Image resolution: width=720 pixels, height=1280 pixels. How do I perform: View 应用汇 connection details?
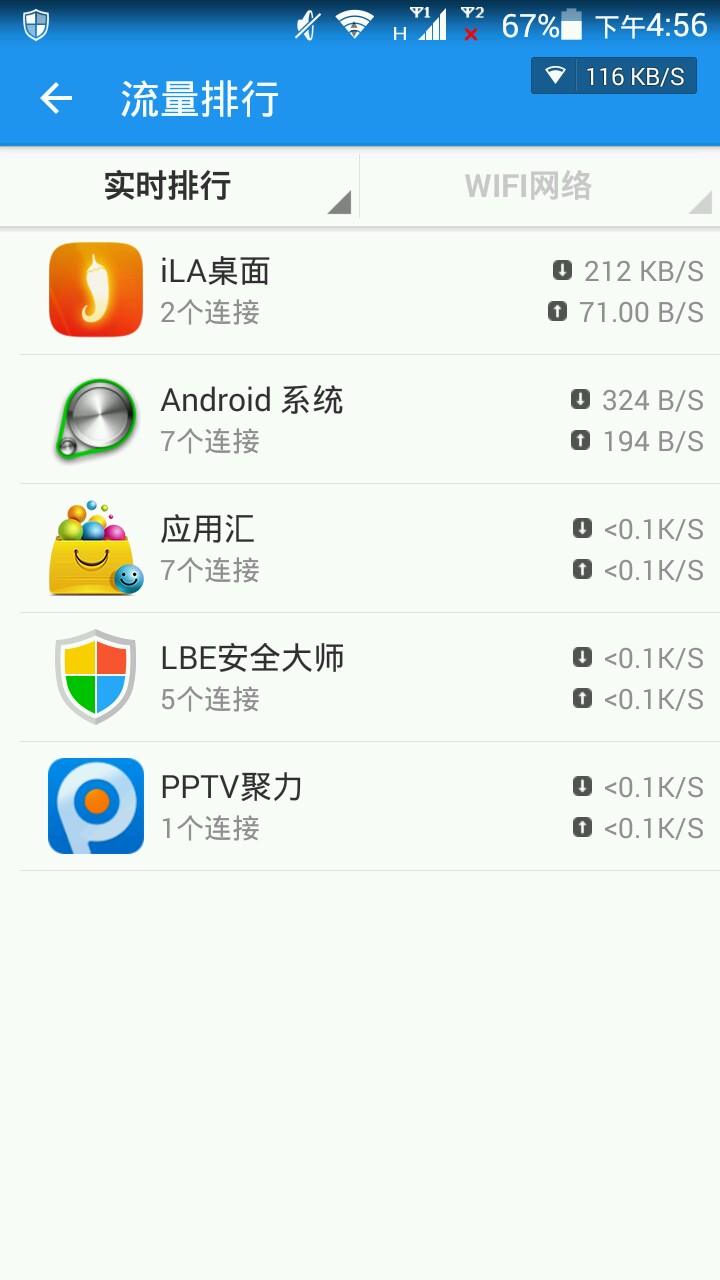pyautogui.click(x=360, y=549)
